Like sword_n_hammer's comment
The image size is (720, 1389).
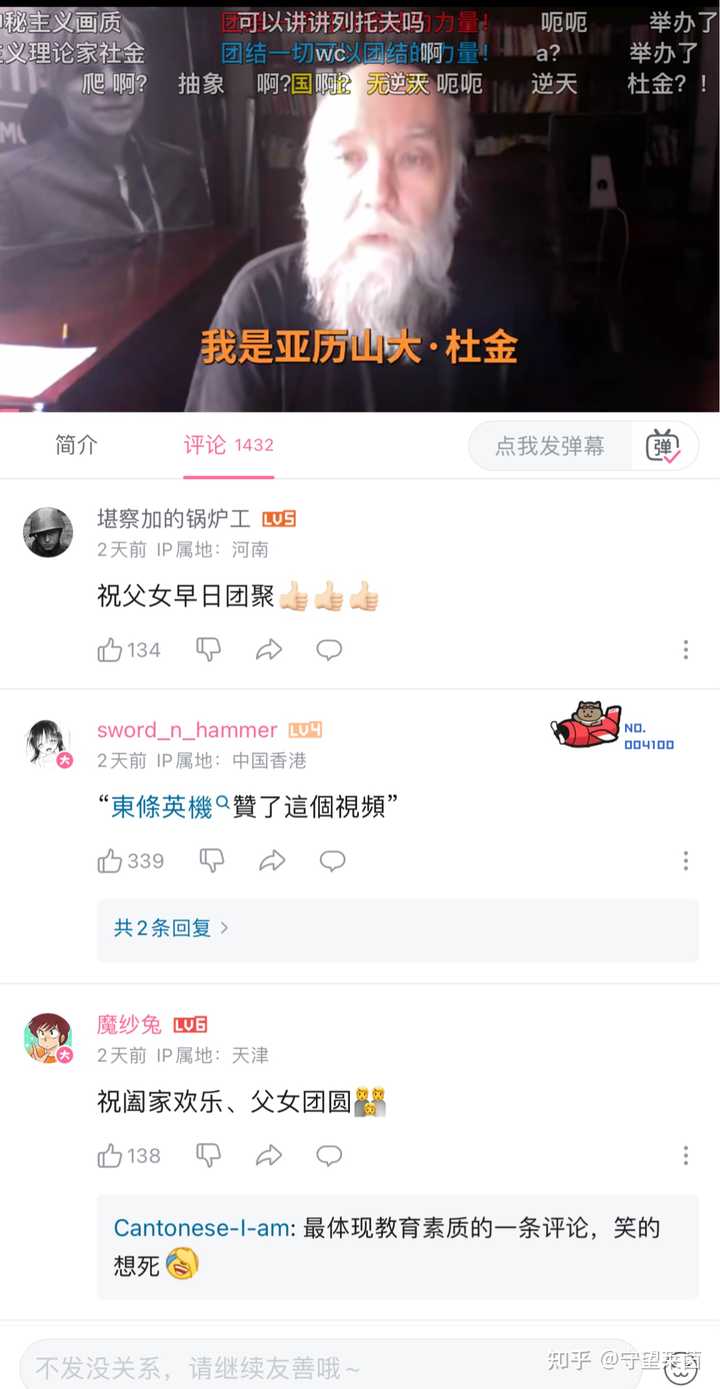(110, 861)
